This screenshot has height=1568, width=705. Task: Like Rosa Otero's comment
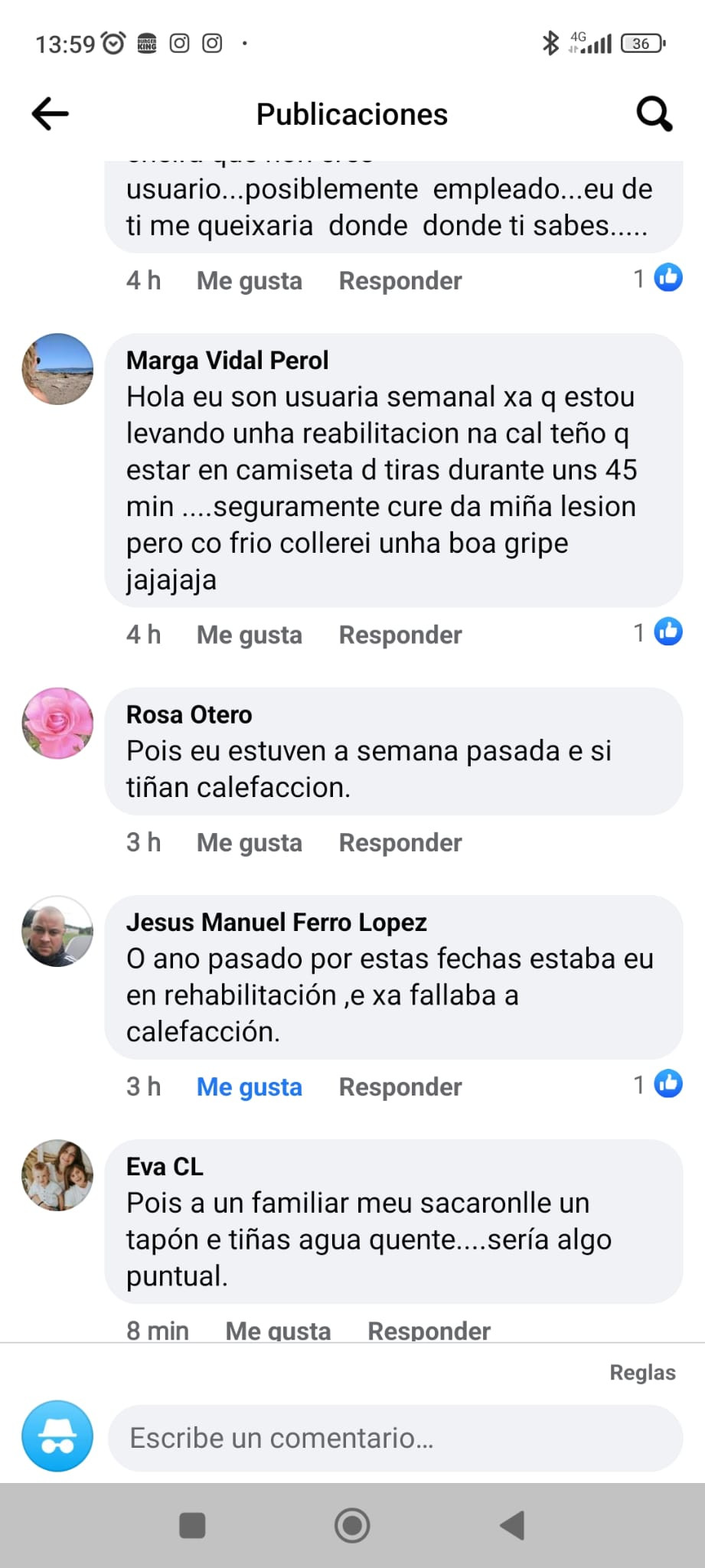point(249,842)
